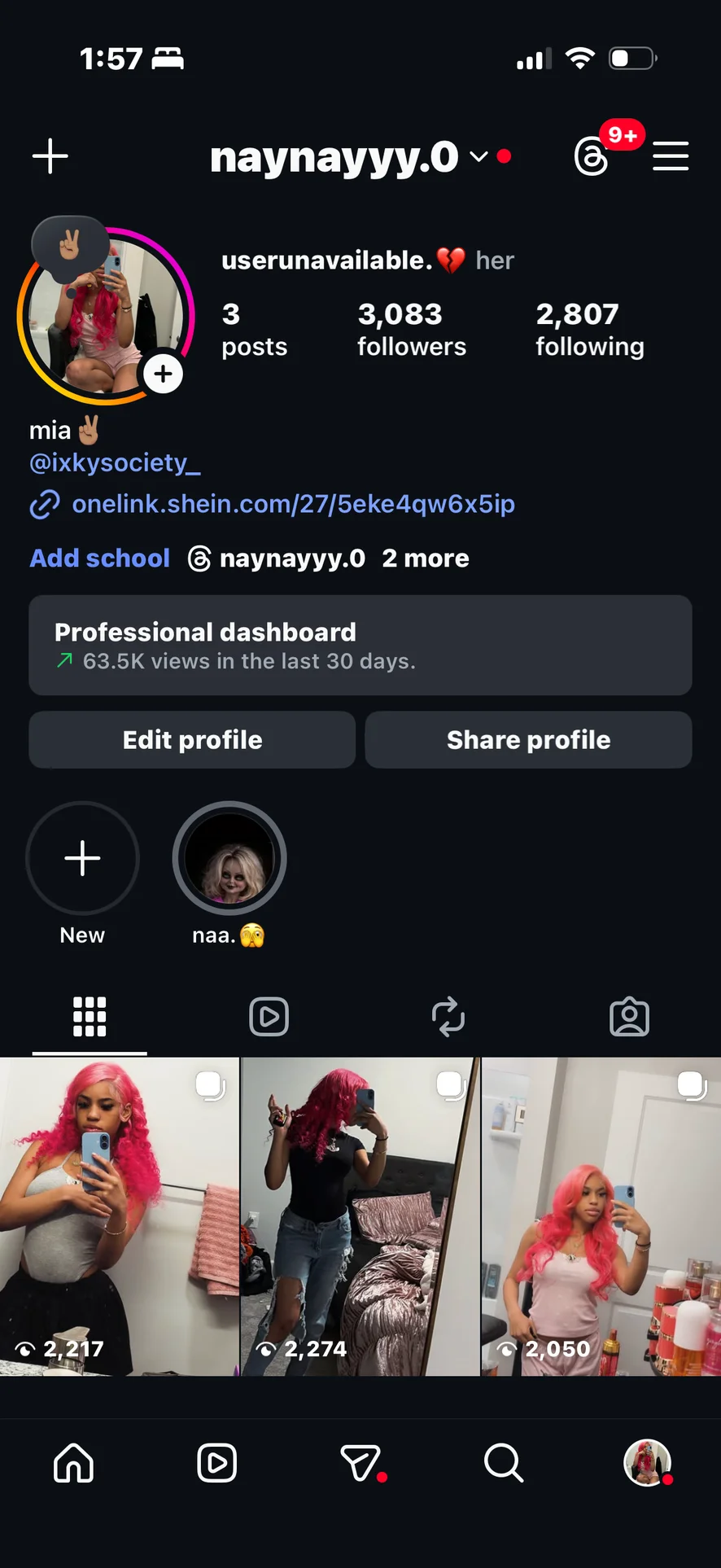This screenshot has height=1568, width=721.
Task: View the followers list
Action: click(411, 329)
